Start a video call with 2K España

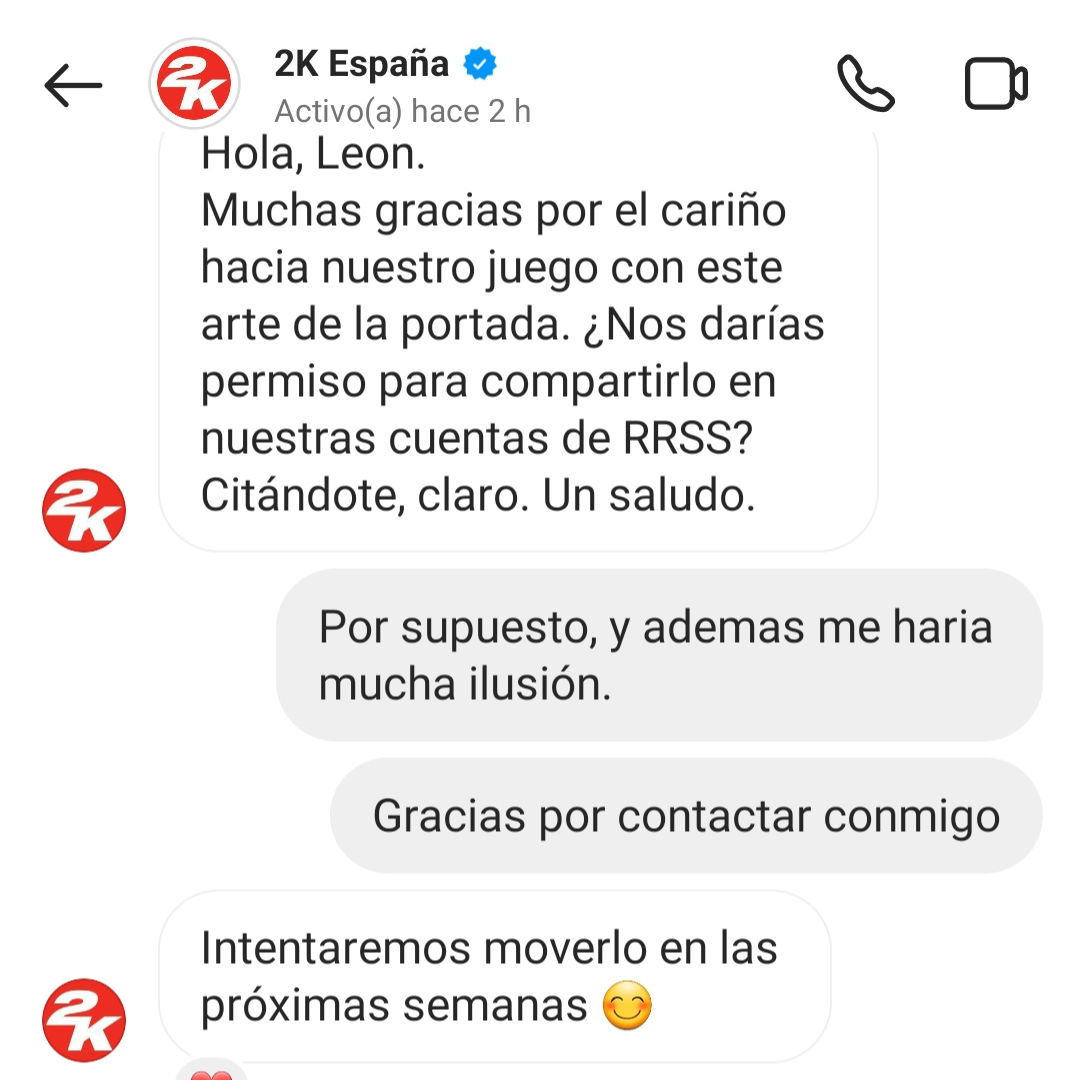pos(996,84)
